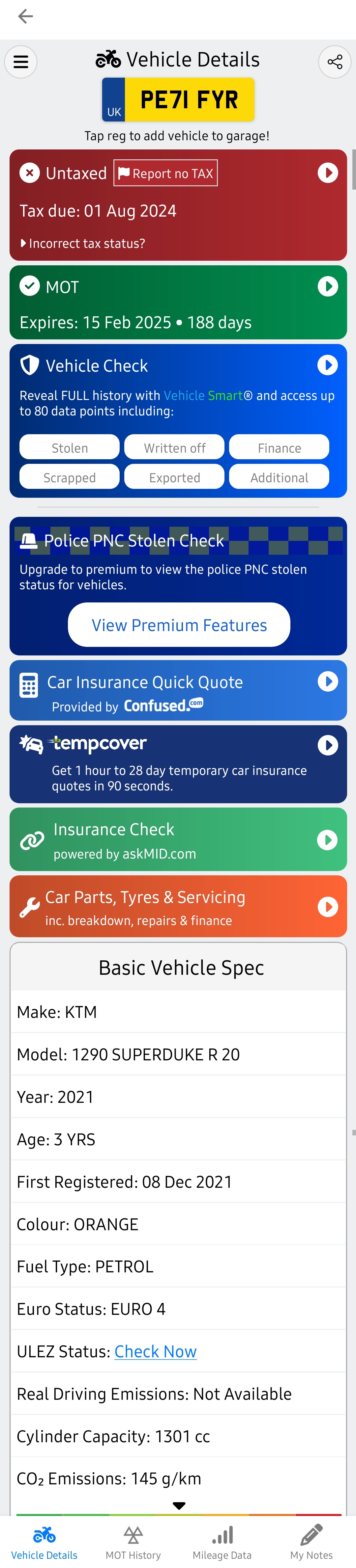Image resolution: width=356 pixels, height=1568 pixels.
Task: Share this vehicle's details
Action: (x=335, y=62)
